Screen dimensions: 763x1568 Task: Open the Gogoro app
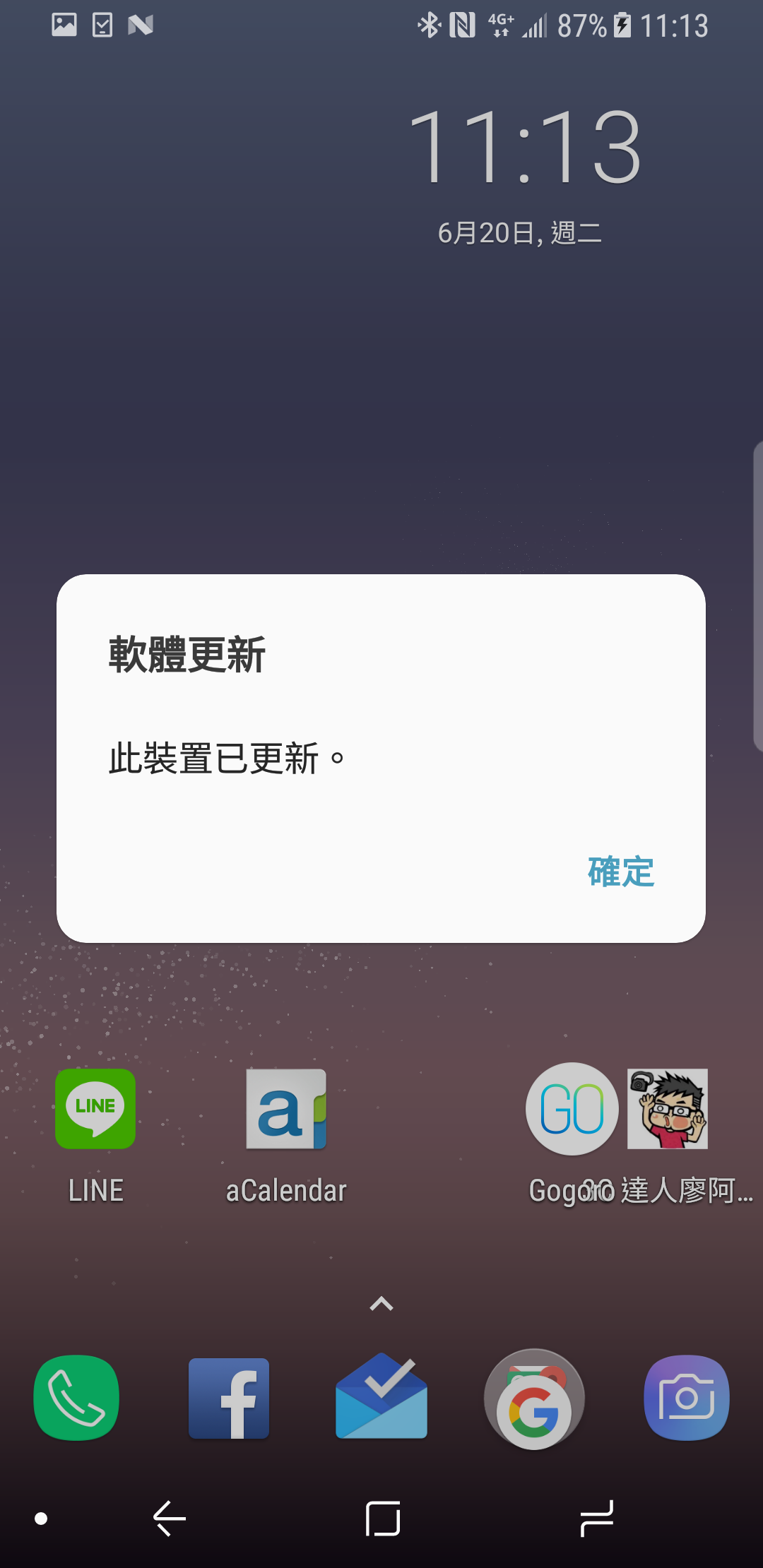(x=572, y=1109)
